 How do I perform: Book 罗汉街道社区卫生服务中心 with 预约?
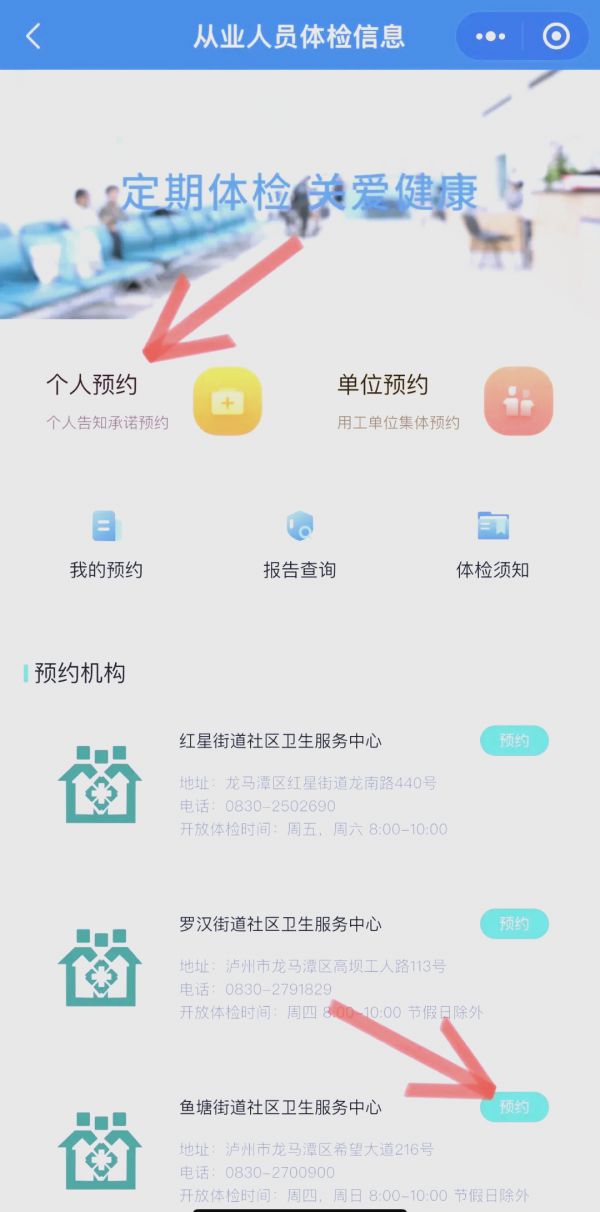pyautogui.click(x=514, y=924)
